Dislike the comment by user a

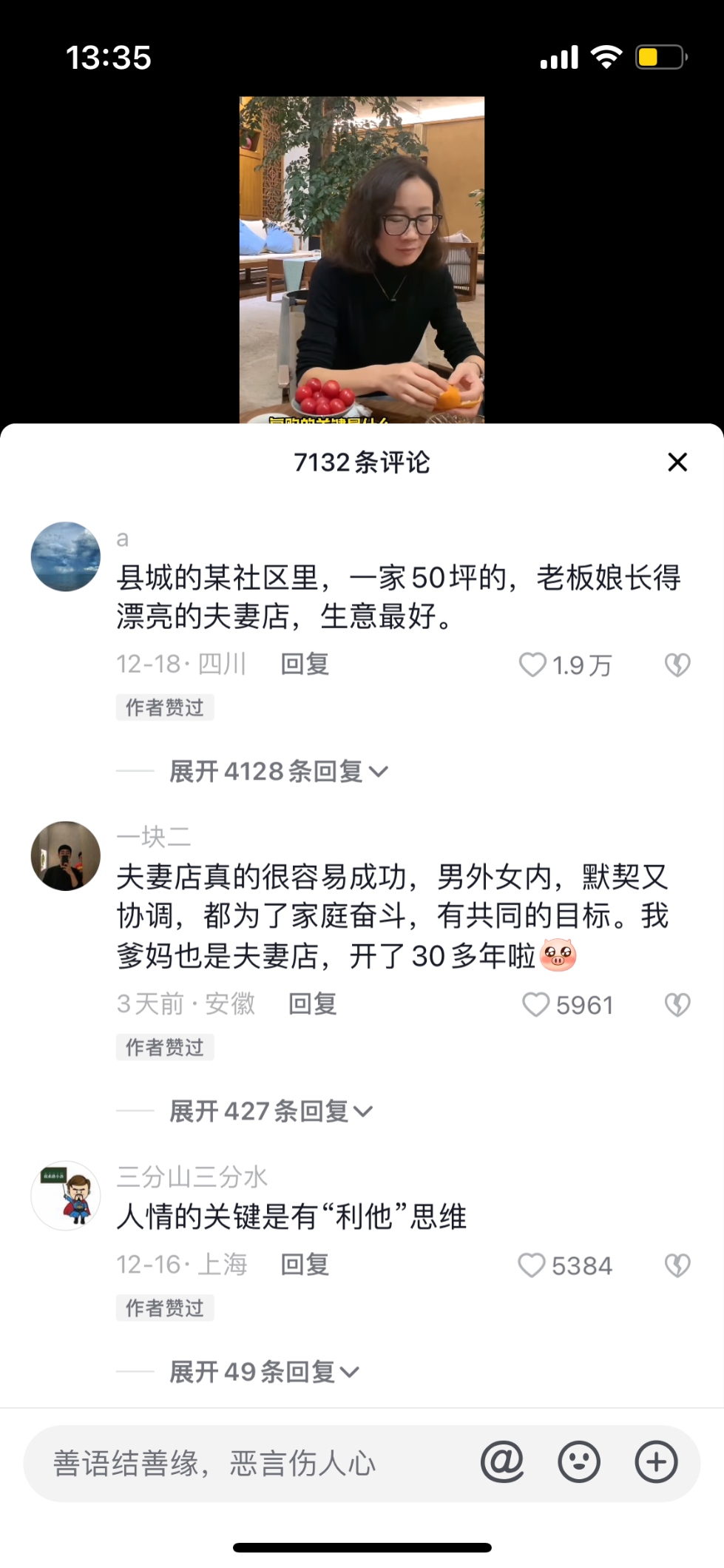[677, 664]
